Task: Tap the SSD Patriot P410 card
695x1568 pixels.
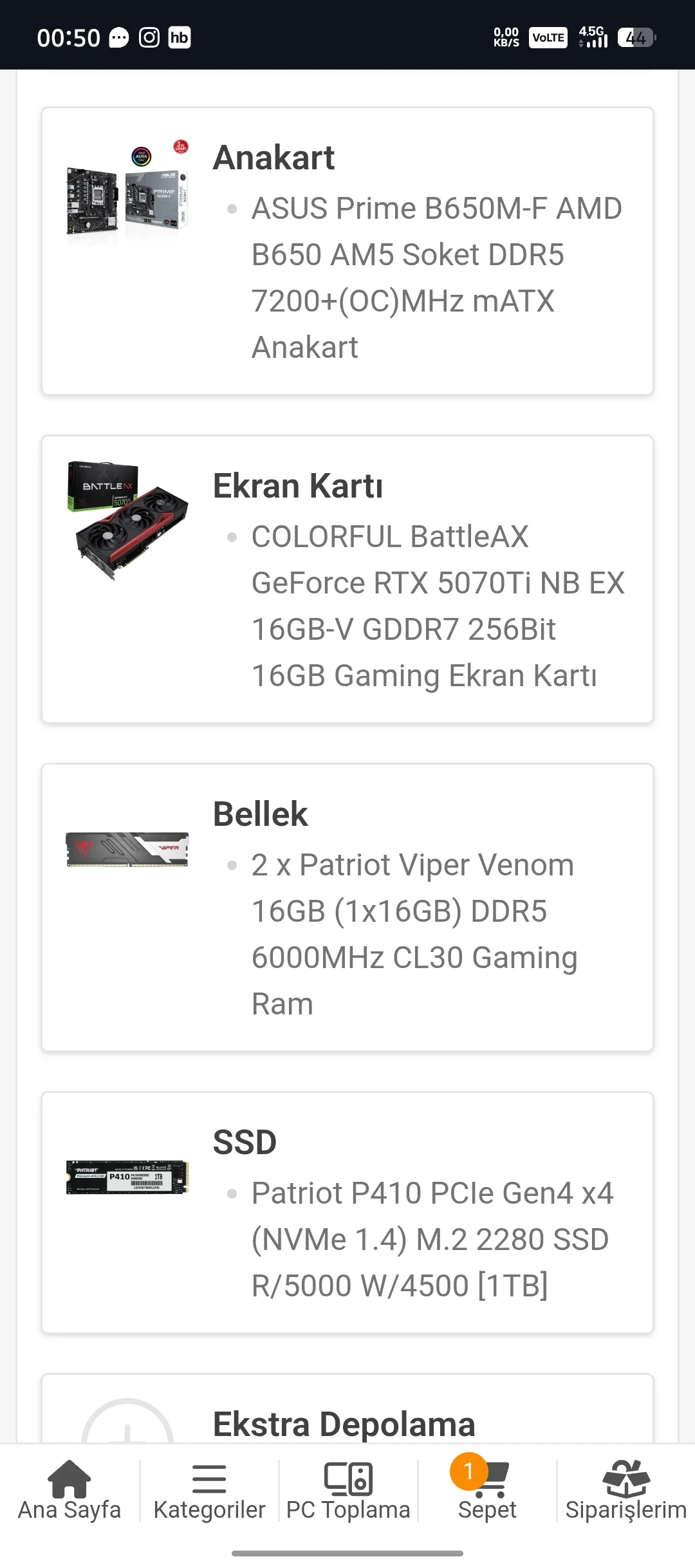Action: point(347,1213)
